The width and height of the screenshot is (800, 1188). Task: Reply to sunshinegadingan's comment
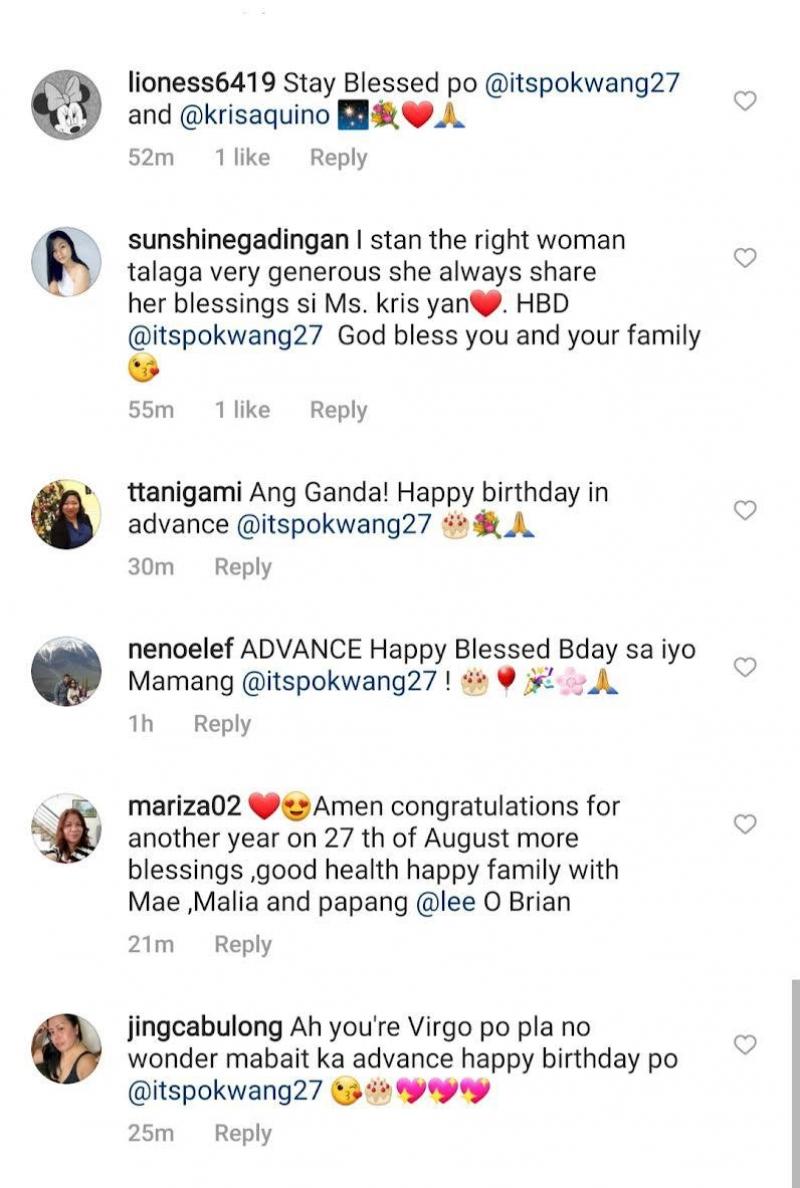(x=338, y=410)
